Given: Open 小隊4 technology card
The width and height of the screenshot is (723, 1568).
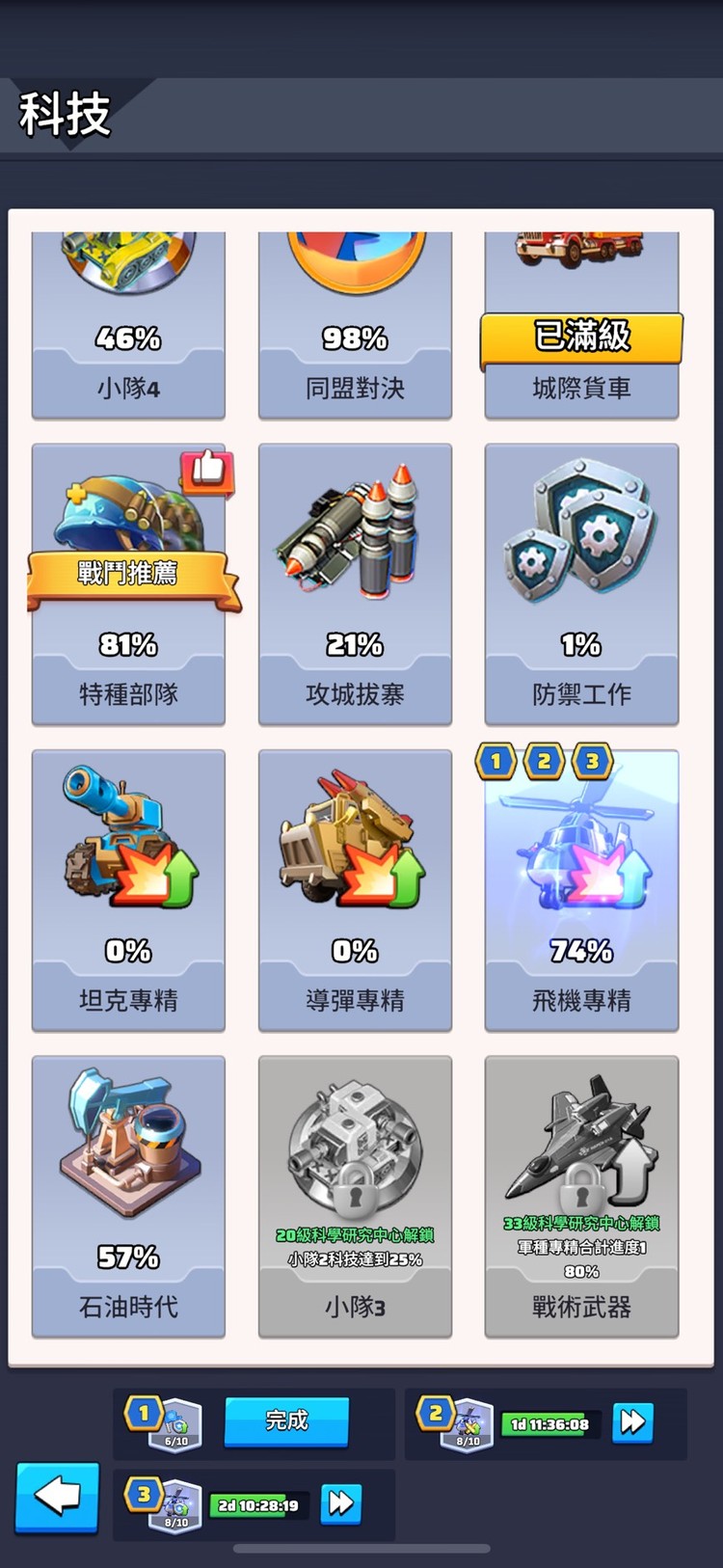Looking at the screenshot, I should click(128, 328).
